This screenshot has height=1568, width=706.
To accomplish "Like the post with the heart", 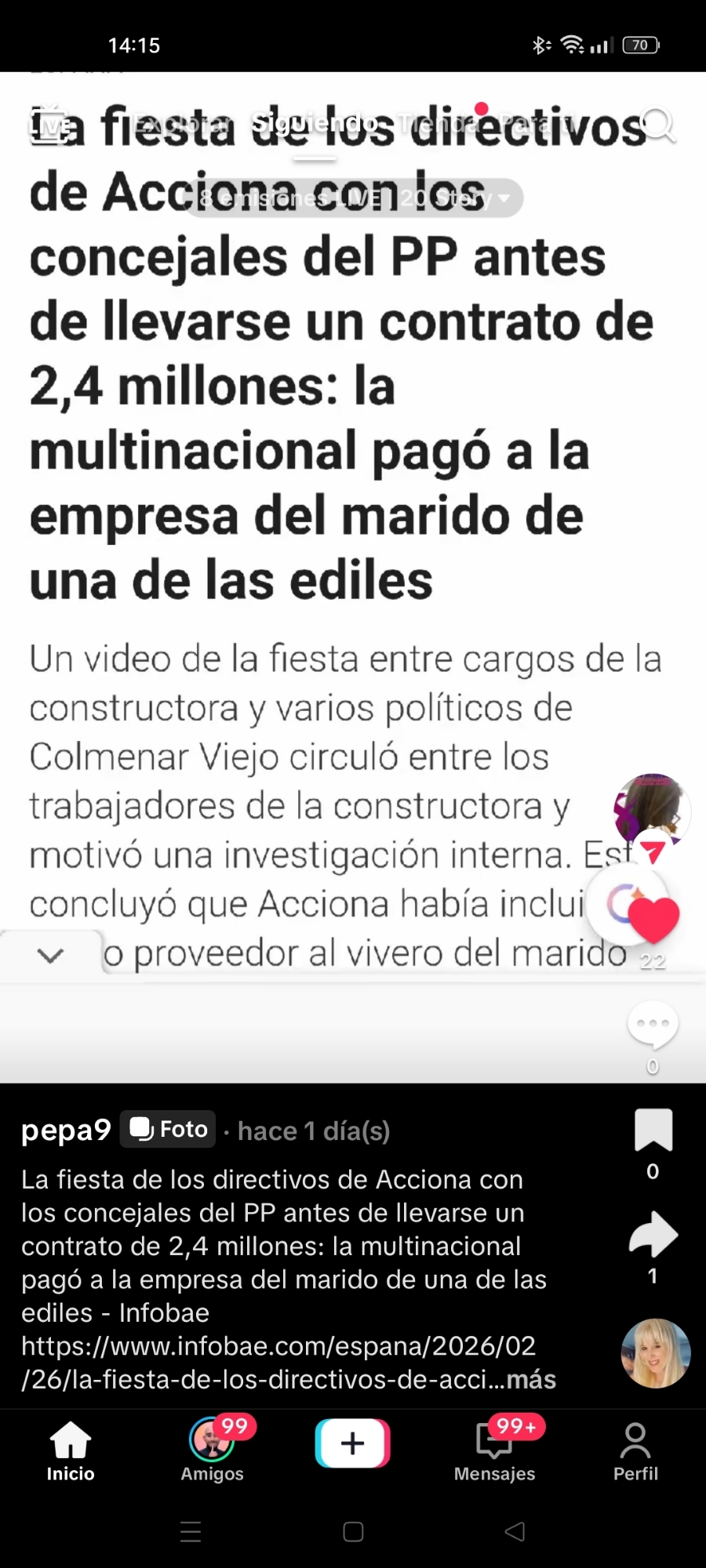I will point(653,919).
